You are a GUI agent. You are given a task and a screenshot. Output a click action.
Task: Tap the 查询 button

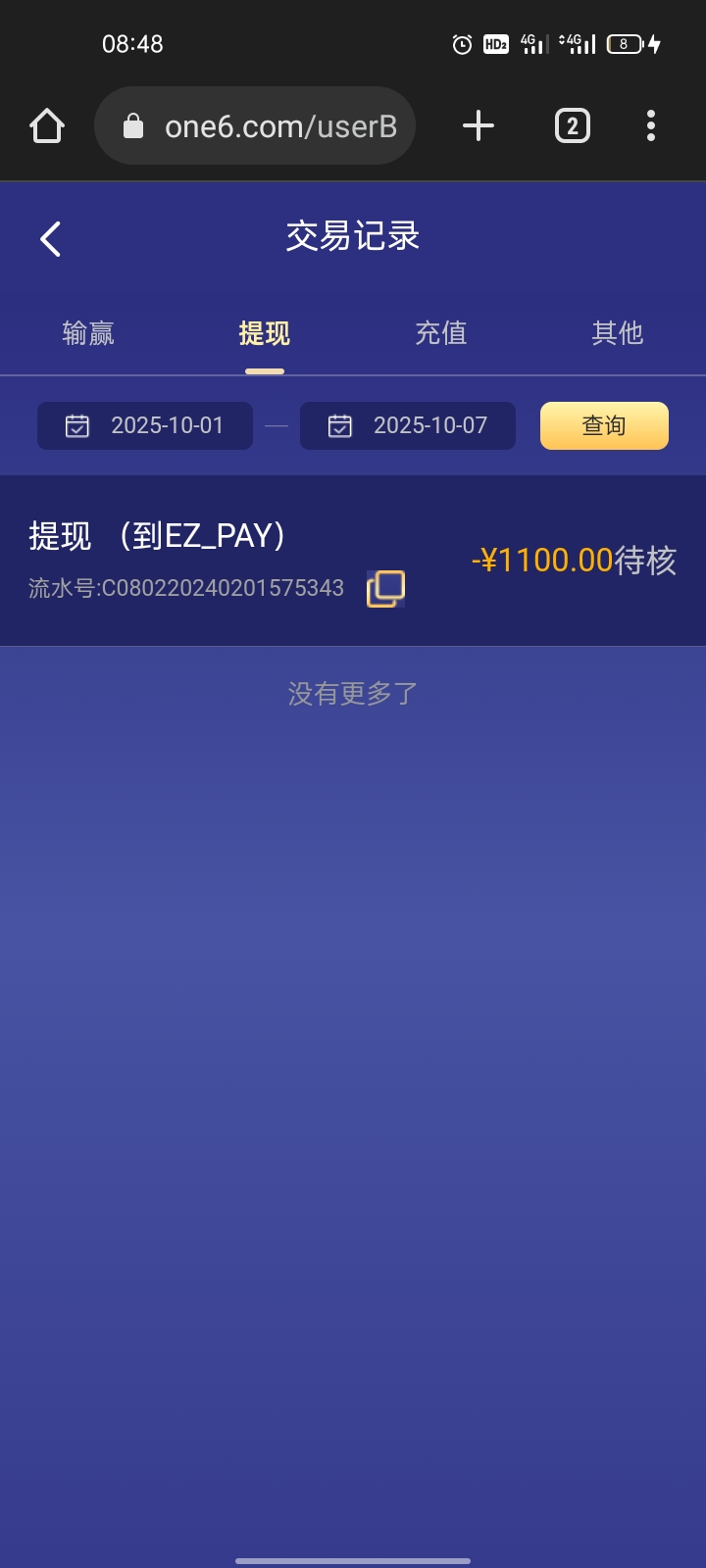(x=604, y=425)
